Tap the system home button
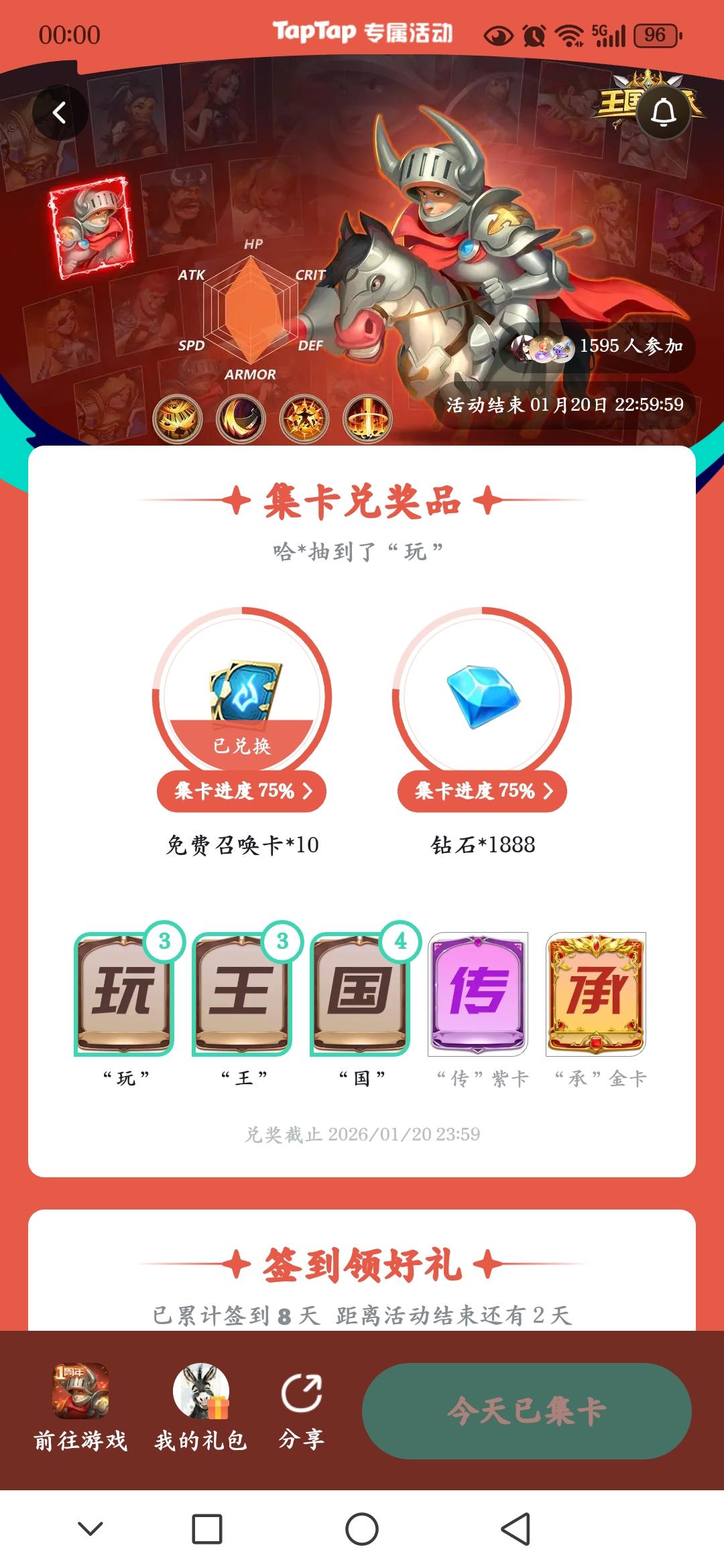Screen dimensions: 724x1568 tap(362, 1529)
